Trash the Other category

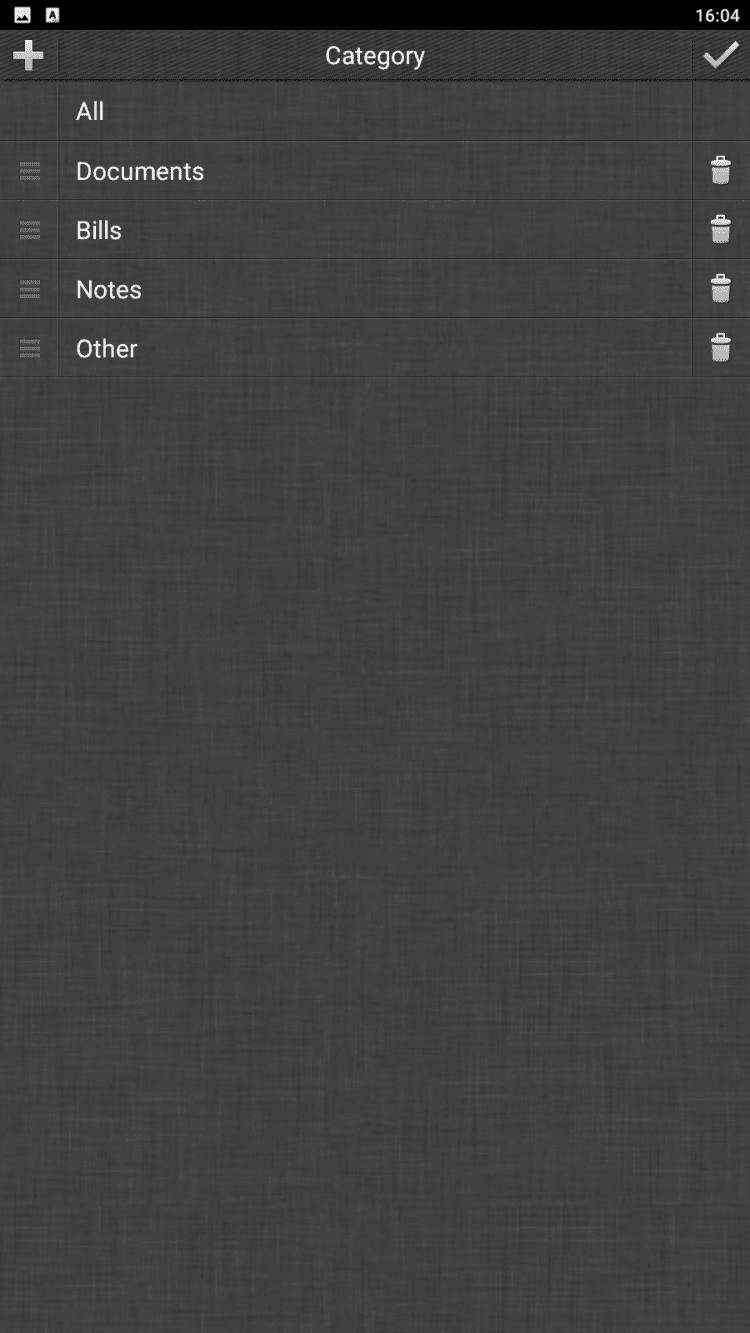720,348
